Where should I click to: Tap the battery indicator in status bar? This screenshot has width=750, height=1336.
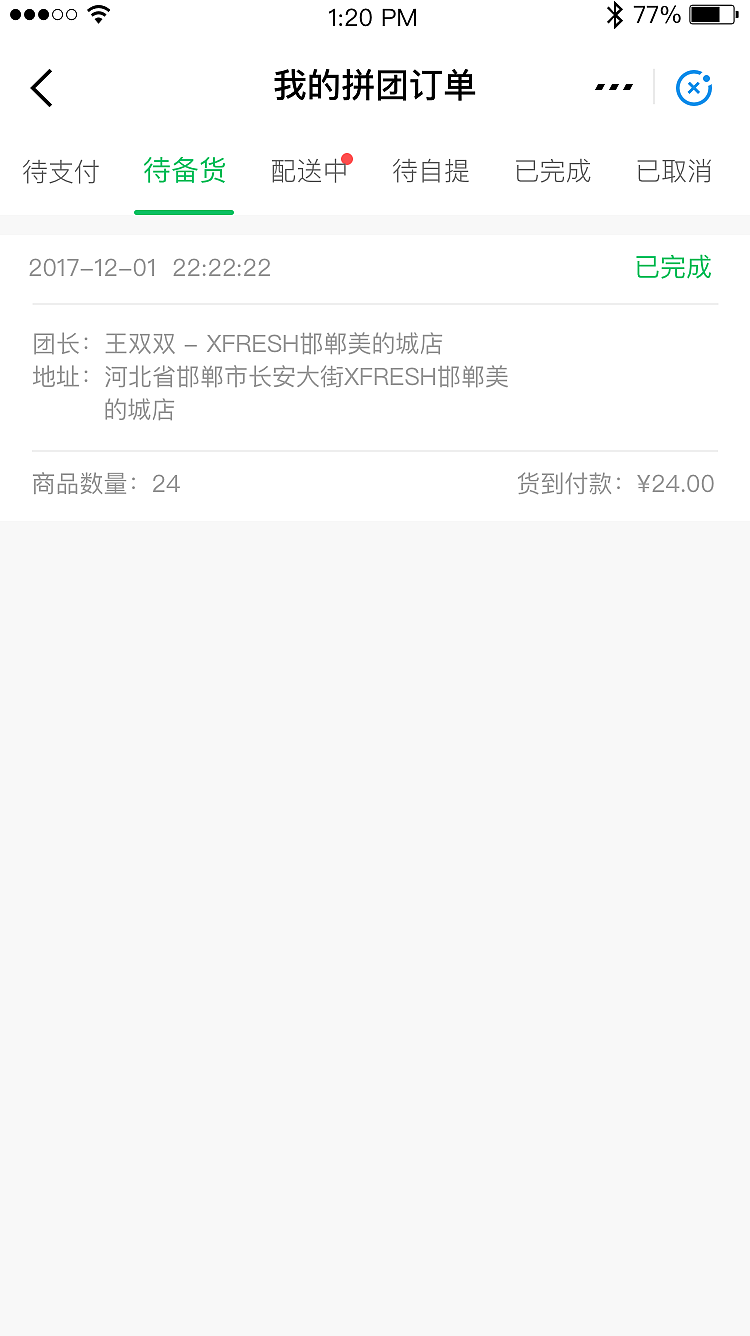713,14
